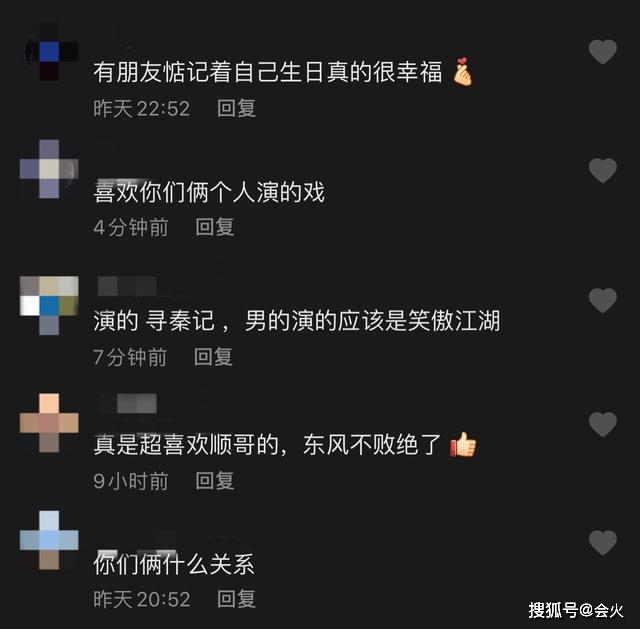Like the comment 喜欢你们俩个人演的戏
This screenshot has height=629, width=640.
602,171
